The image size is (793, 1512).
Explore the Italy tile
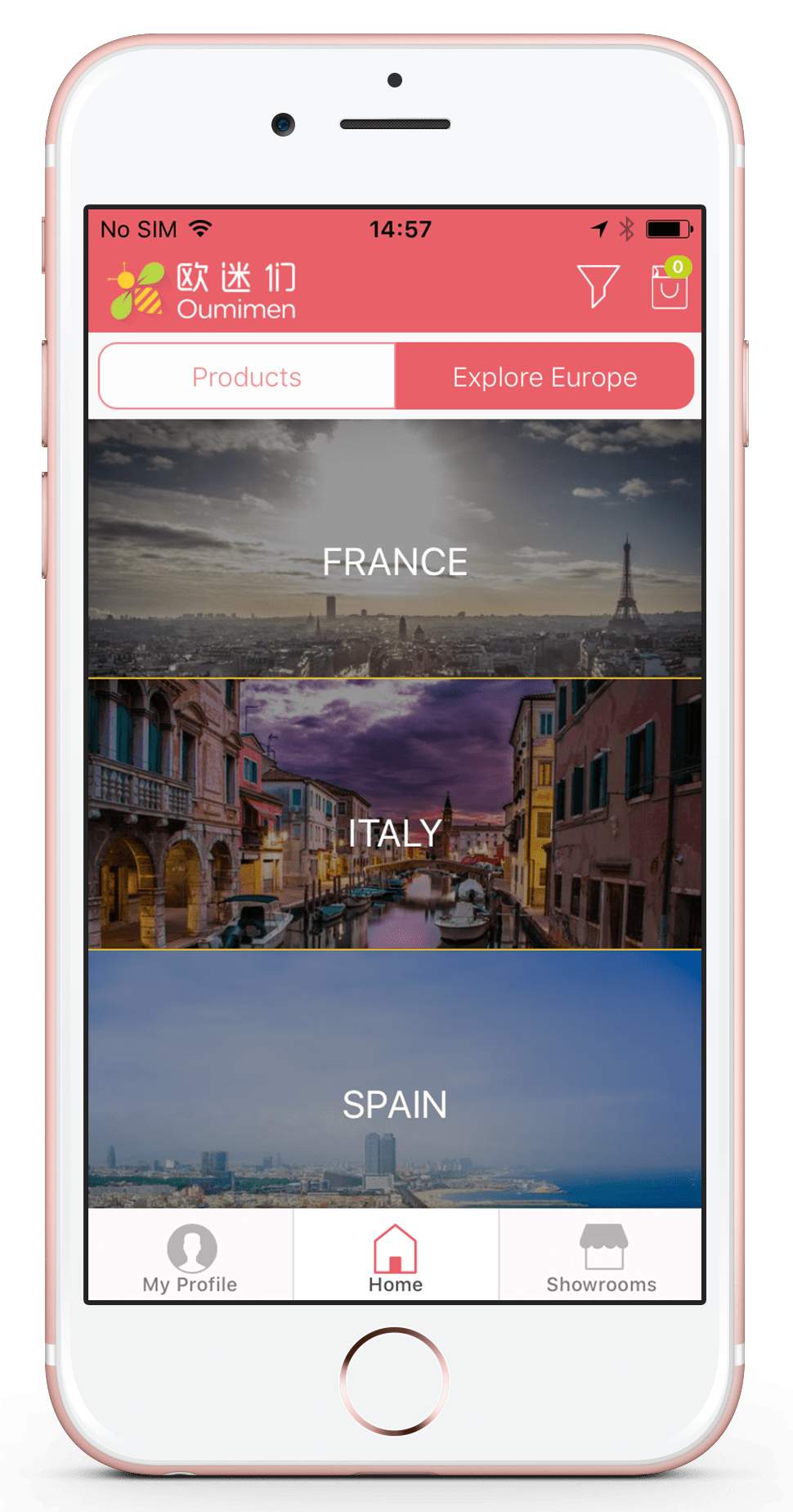click(x=395, y=814)
